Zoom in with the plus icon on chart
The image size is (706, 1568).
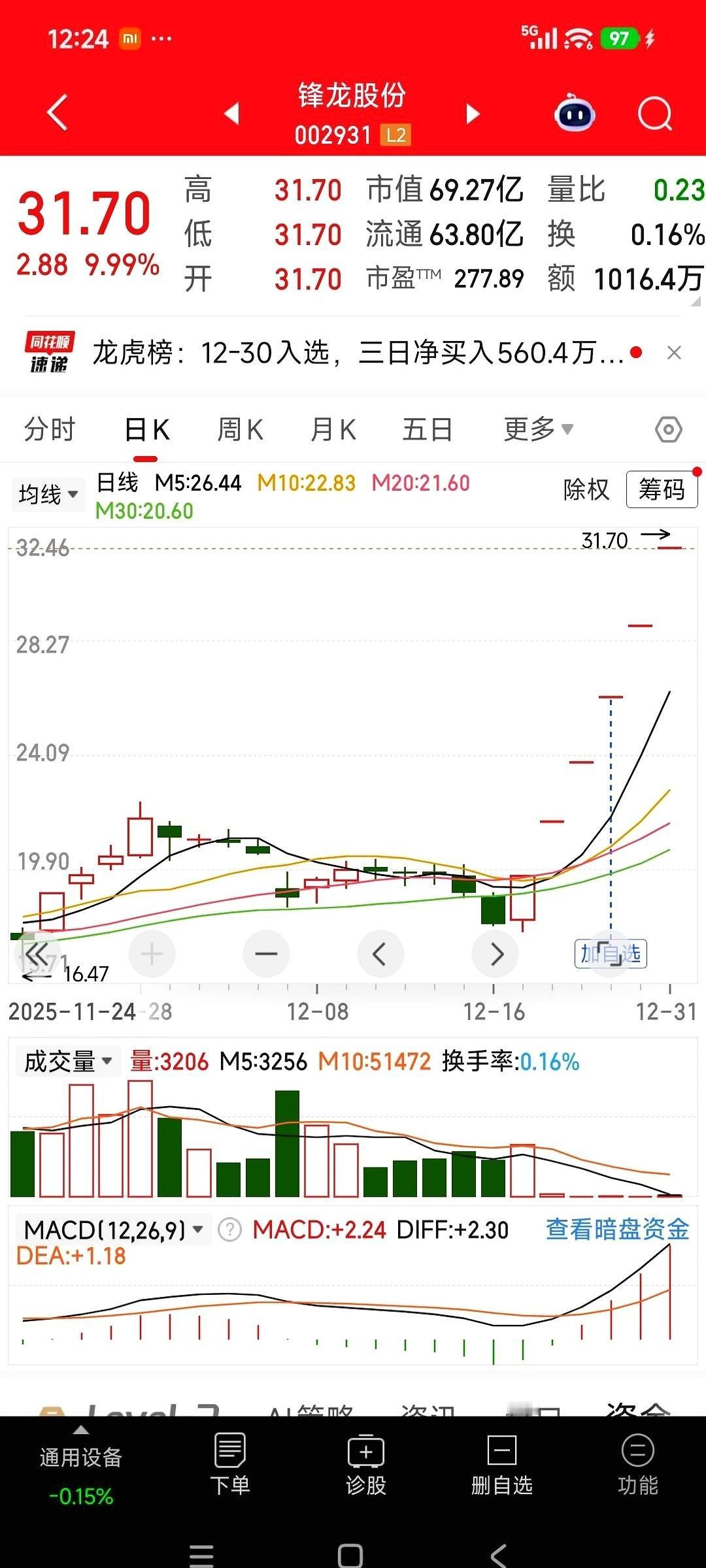[152, 953]
